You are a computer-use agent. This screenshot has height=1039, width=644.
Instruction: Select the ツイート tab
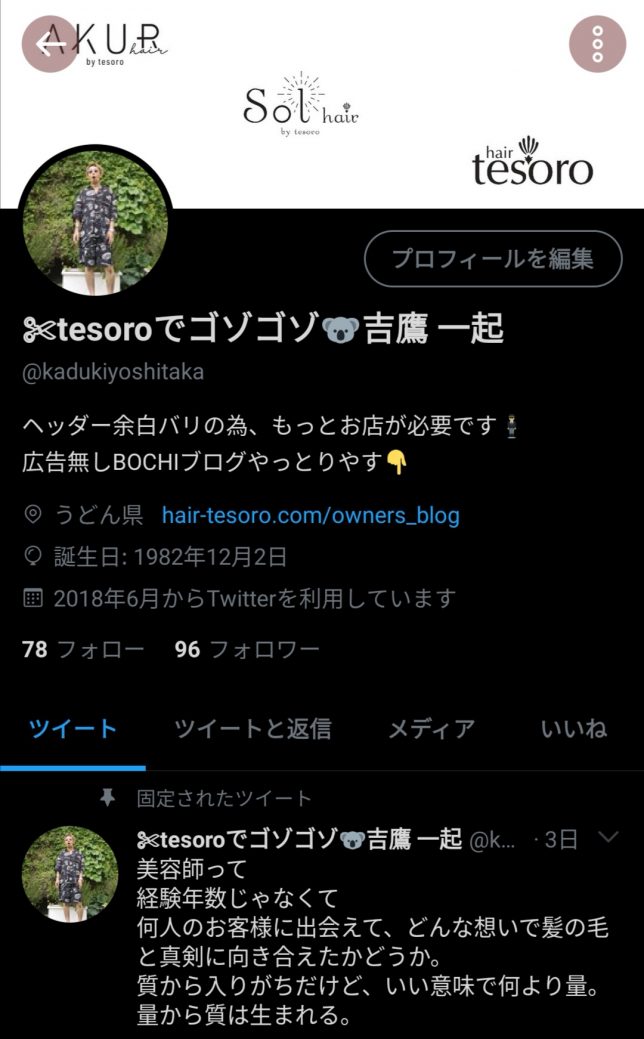73,729
